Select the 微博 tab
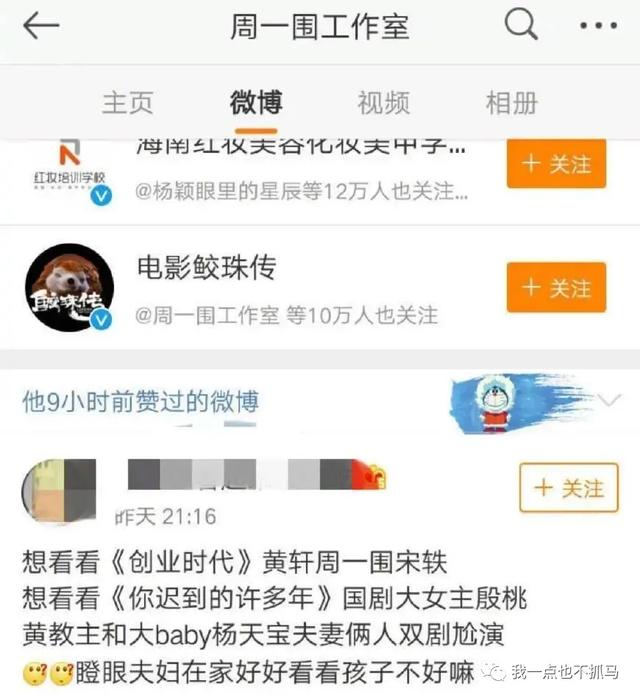Viewport: 640px width, 700px height. (256, 102)
